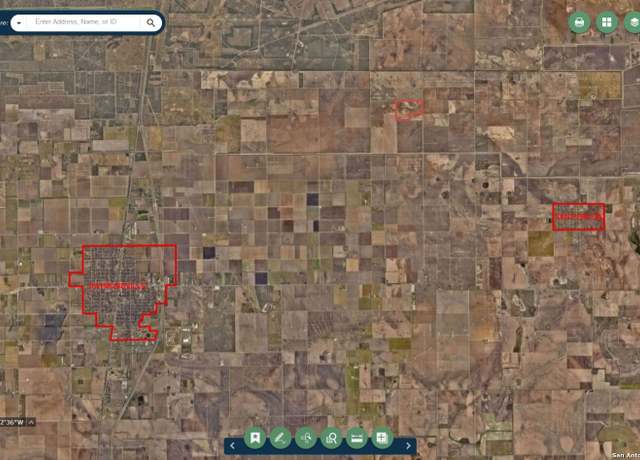Show next toolbar tools with right arrow
Viewport: 640px width, 460px height.
[408, 445]
